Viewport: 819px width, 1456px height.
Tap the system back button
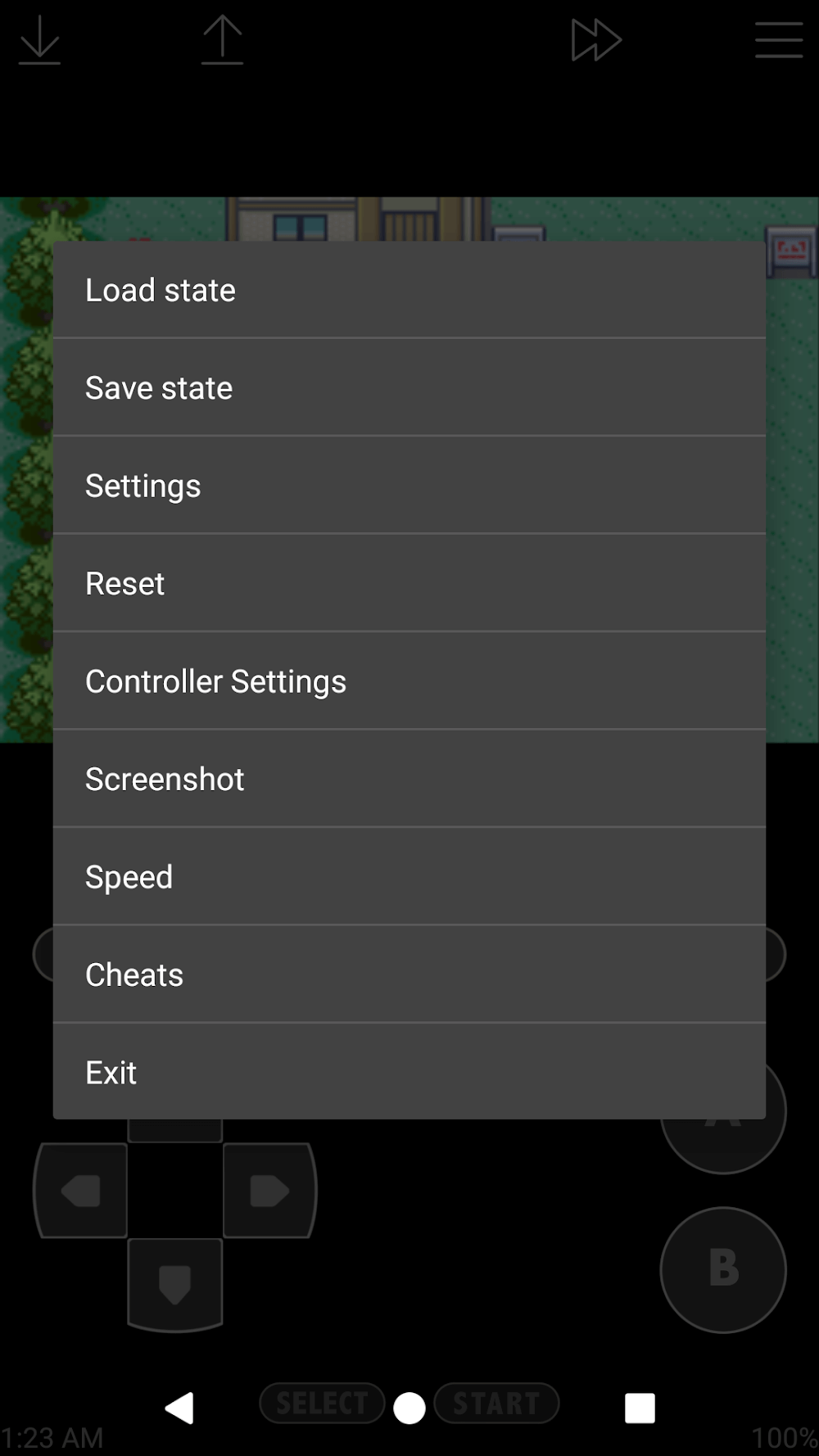click(179, 1408)
